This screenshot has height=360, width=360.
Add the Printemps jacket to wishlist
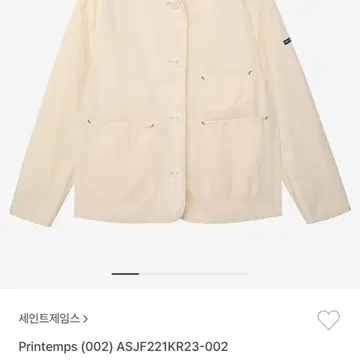pos(328,320)
